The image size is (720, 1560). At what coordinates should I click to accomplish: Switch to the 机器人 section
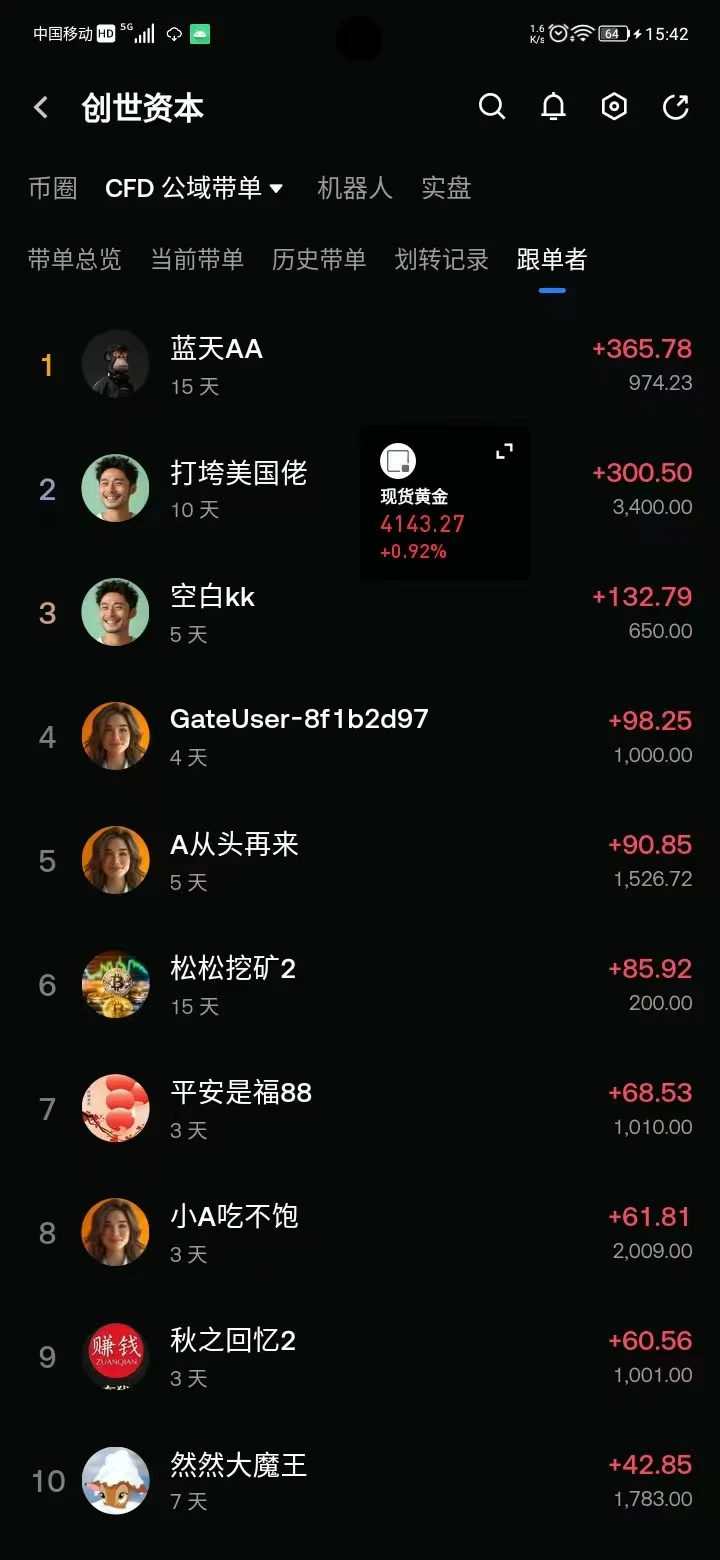(355, 188)
